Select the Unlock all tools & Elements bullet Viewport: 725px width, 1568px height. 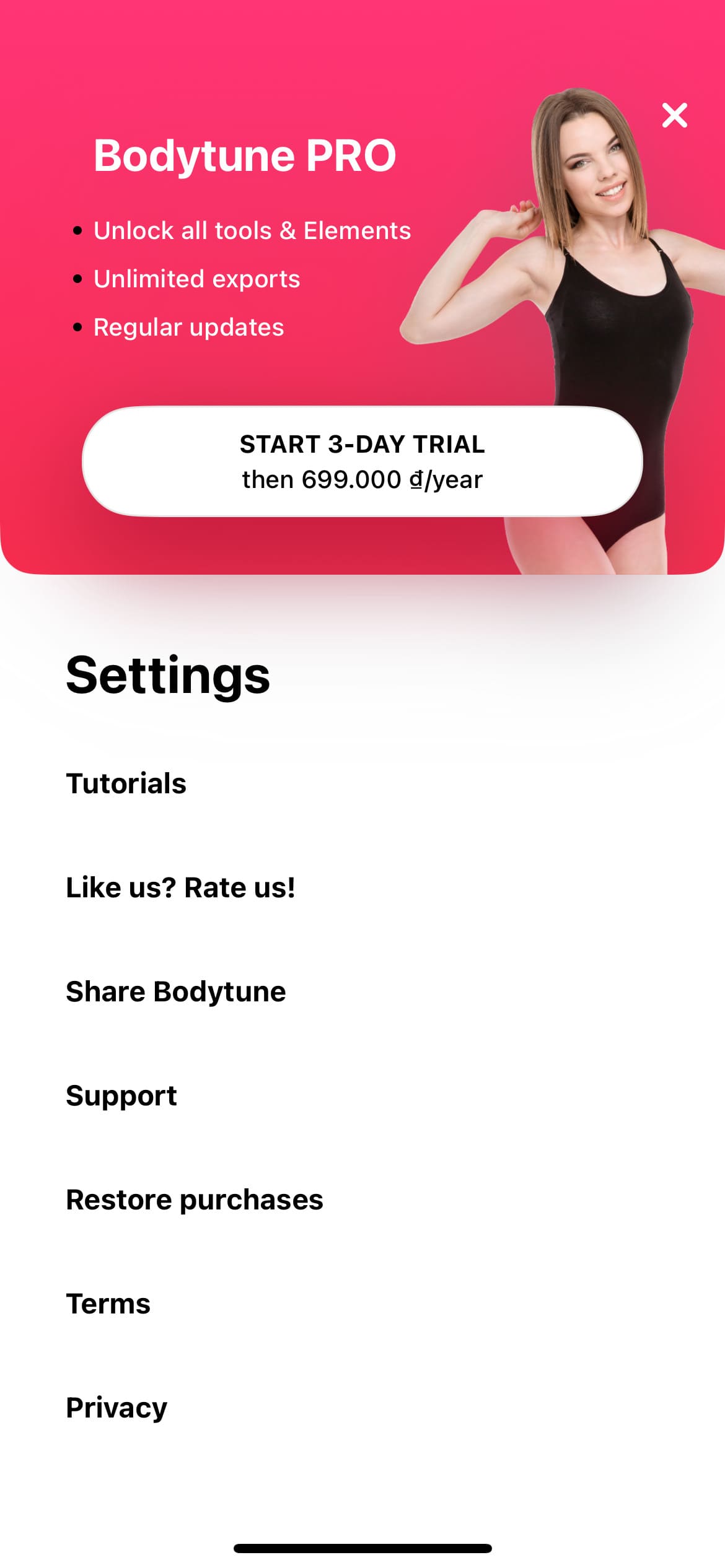252,230
